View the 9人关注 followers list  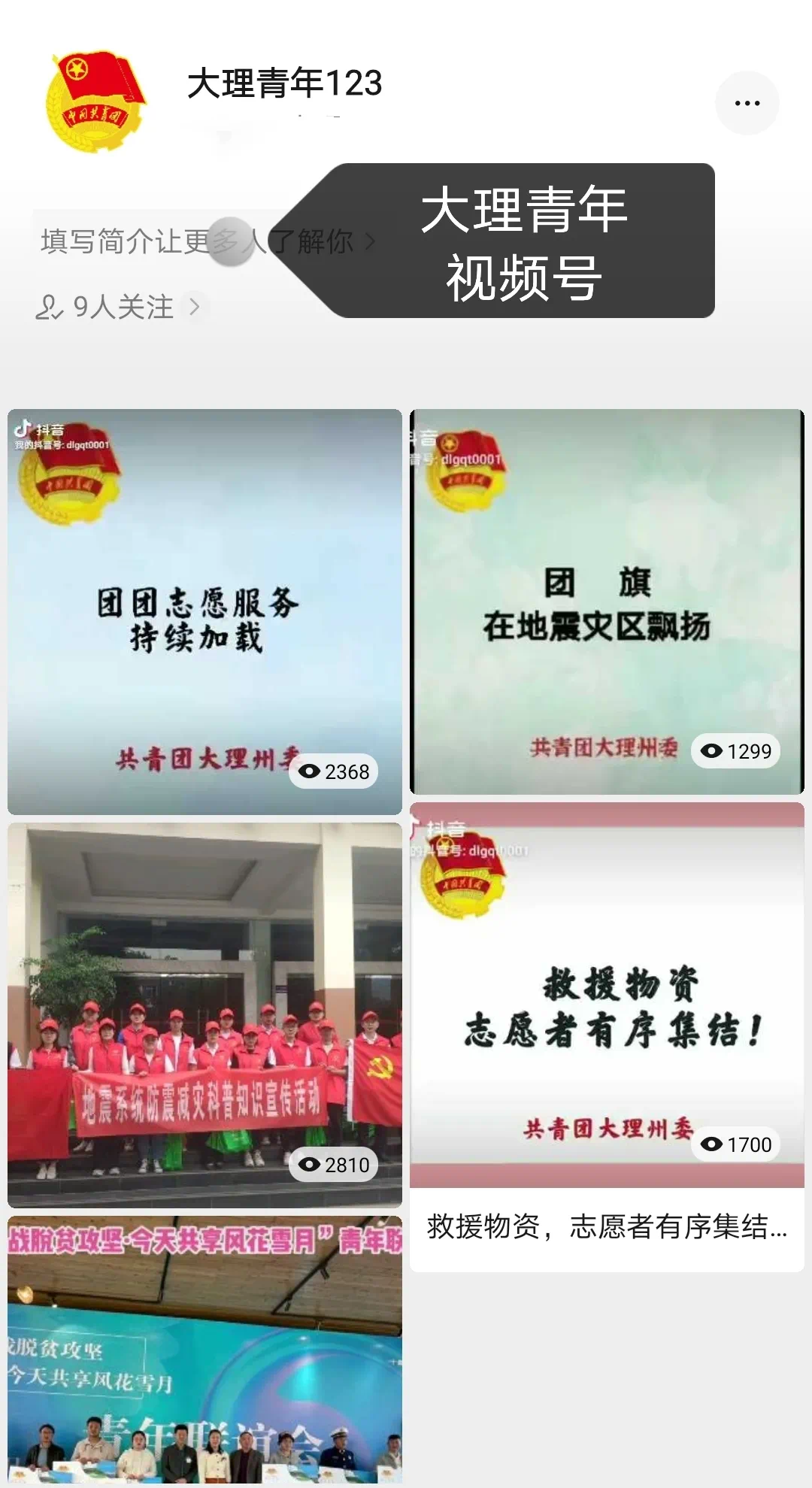(119, 307)
